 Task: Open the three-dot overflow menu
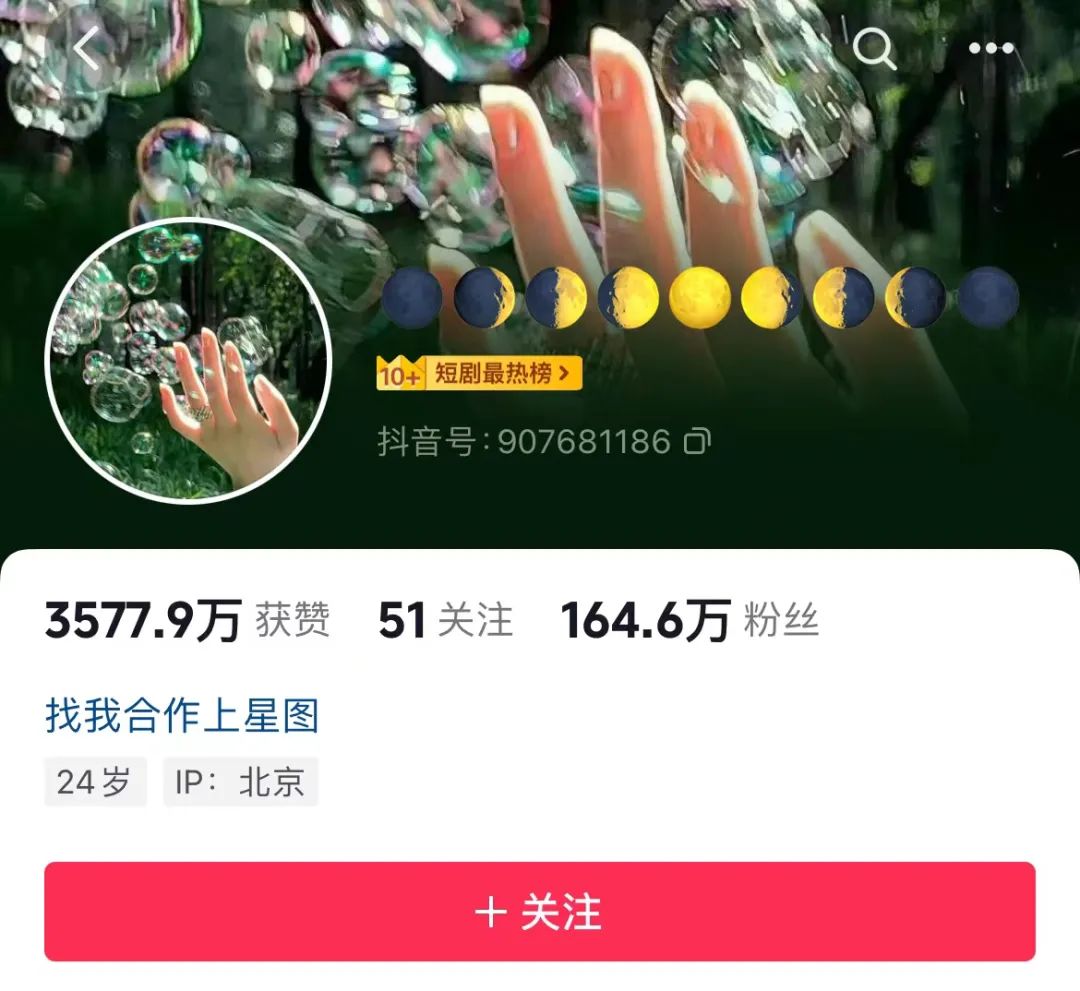(990, 48)
